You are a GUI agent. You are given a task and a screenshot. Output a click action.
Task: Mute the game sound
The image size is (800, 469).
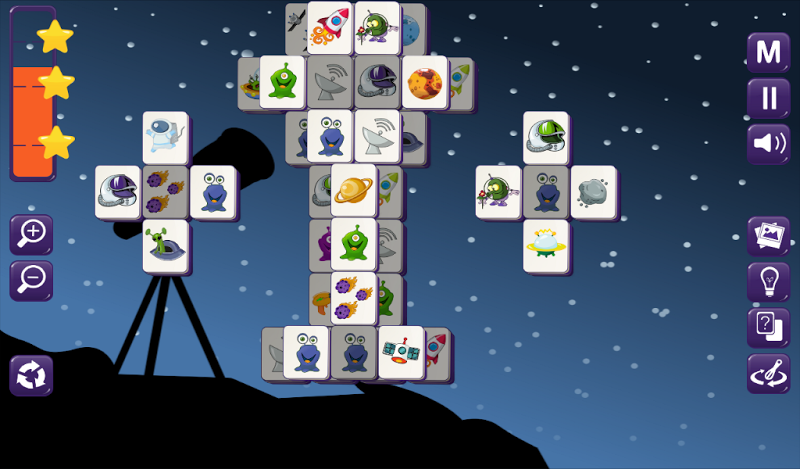pos(768,144)
